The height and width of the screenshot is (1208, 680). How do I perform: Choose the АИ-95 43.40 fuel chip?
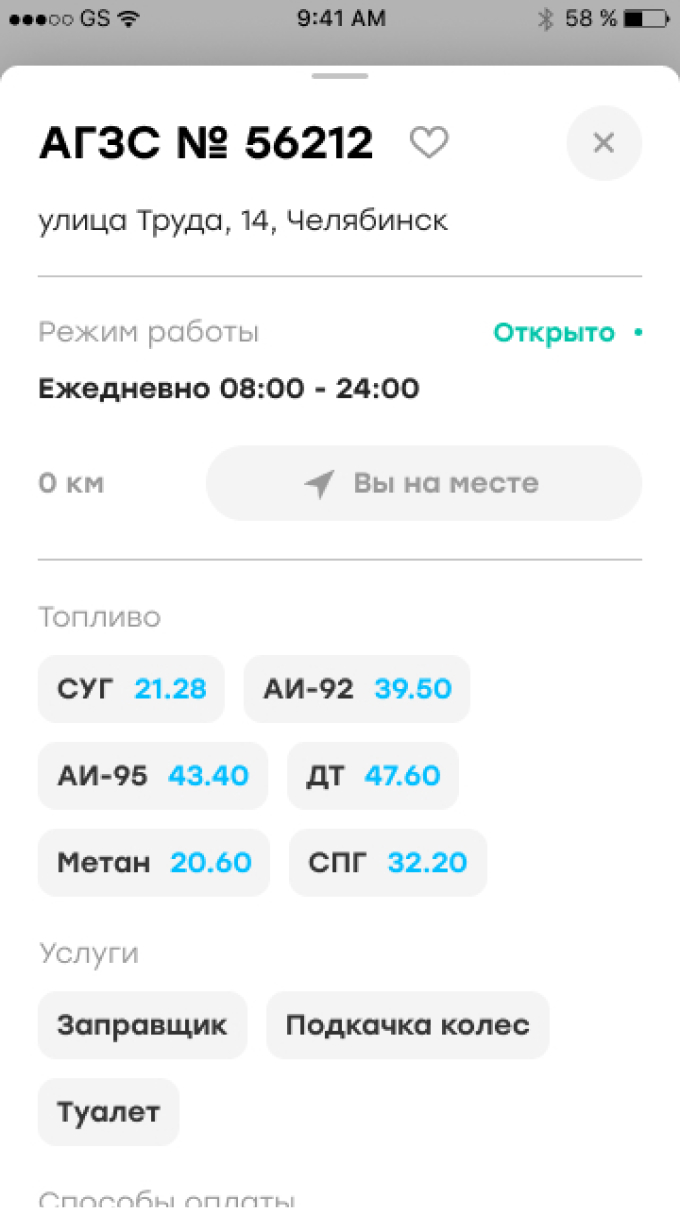pos(153,776)
